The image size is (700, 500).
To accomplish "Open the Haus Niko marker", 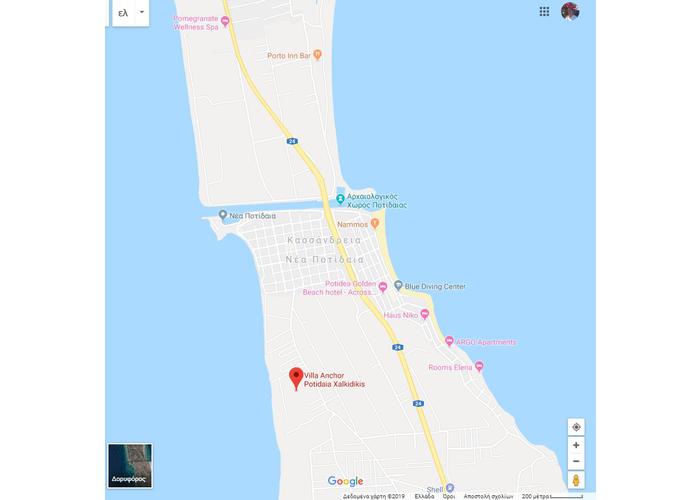I will click(425, 315).
